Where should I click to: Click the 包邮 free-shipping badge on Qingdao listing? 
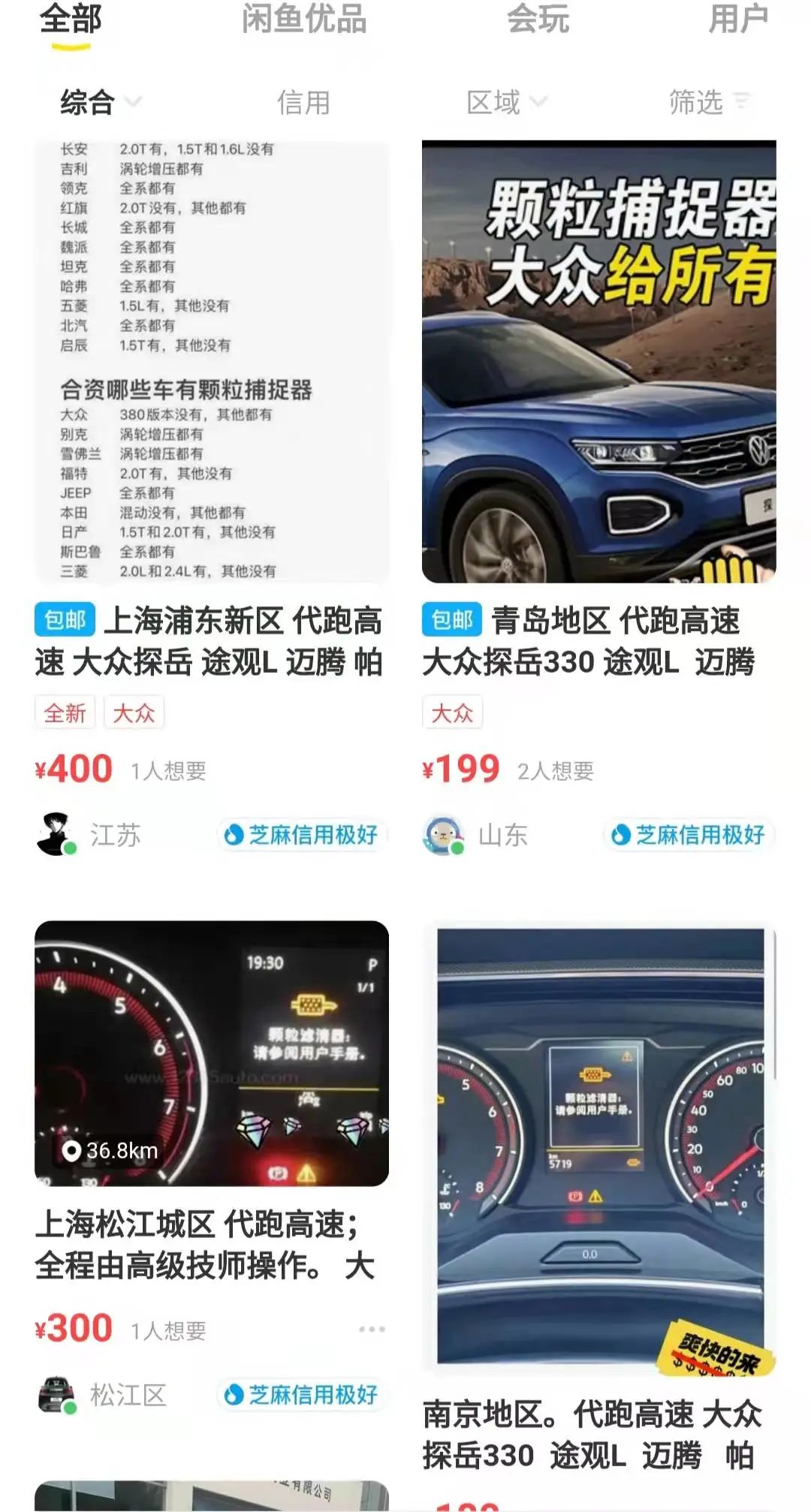pos(451,620)
